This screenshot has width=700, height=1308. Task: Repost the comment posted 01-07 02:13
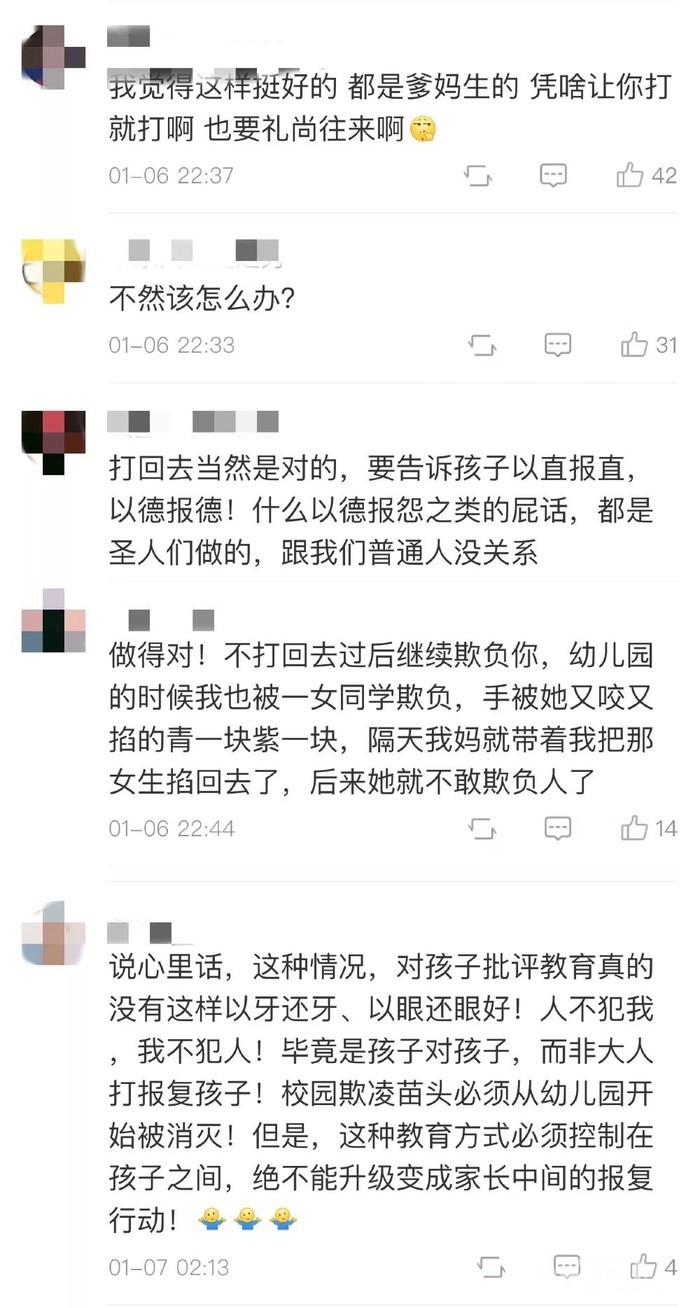coord(491,1267)
